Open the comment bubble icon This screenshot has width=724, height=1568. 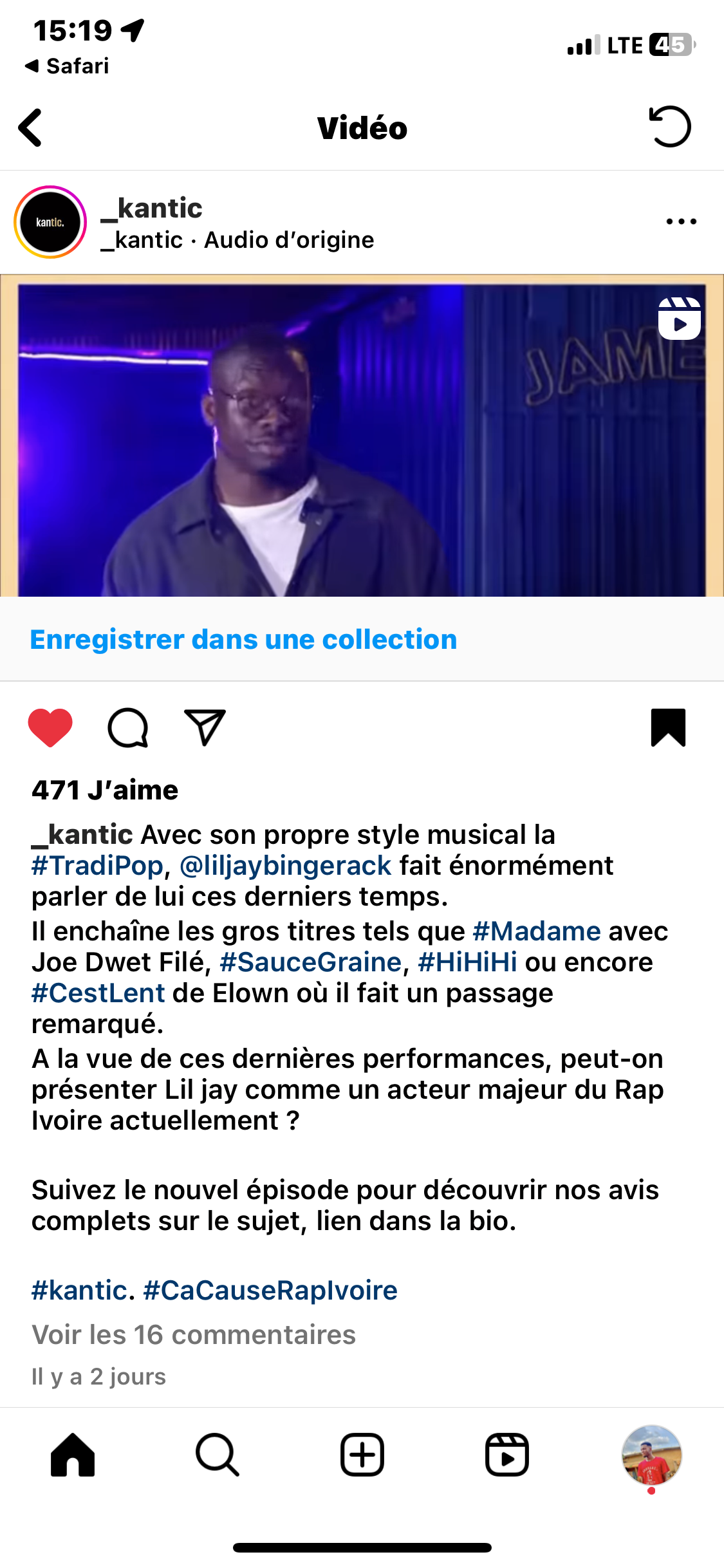[x=128, y=727]
